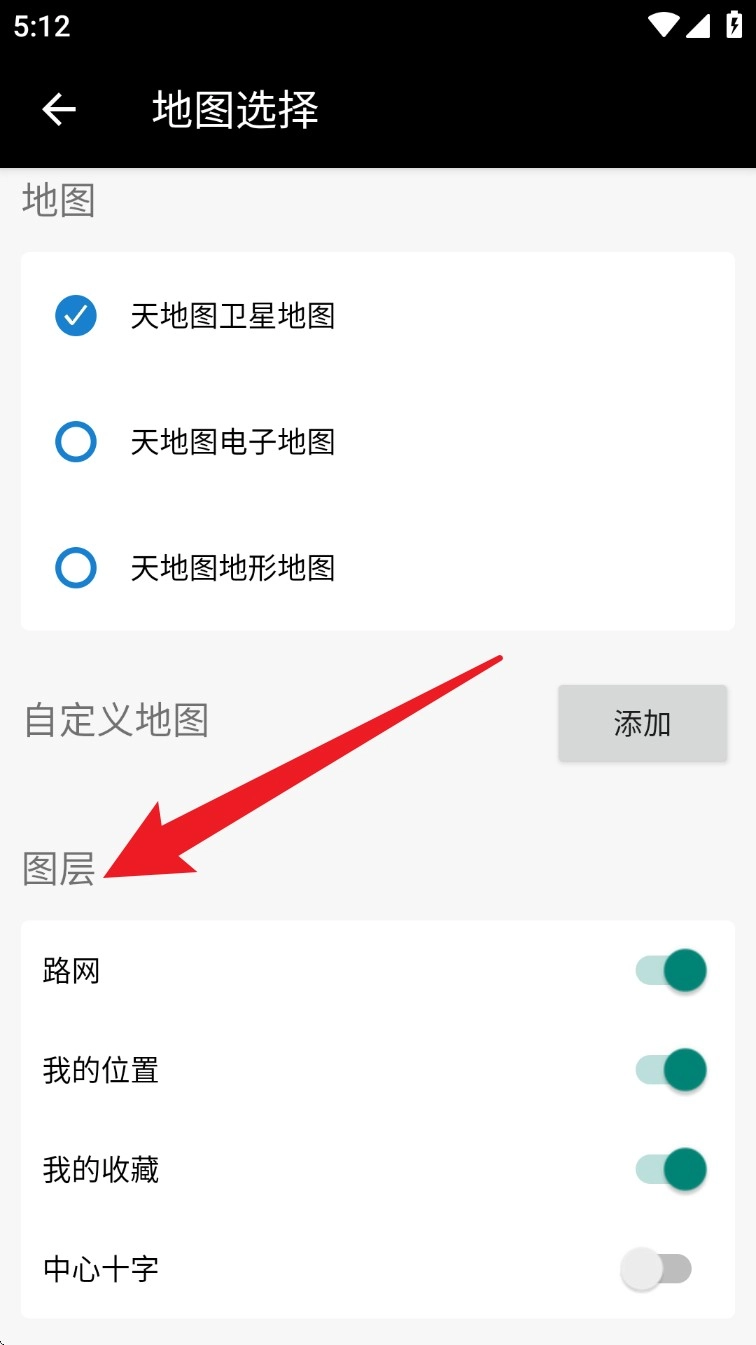Pick 天地图地形地图 map option
The width and height of the screenshot is (756, 1345).
tap(76, 568)
